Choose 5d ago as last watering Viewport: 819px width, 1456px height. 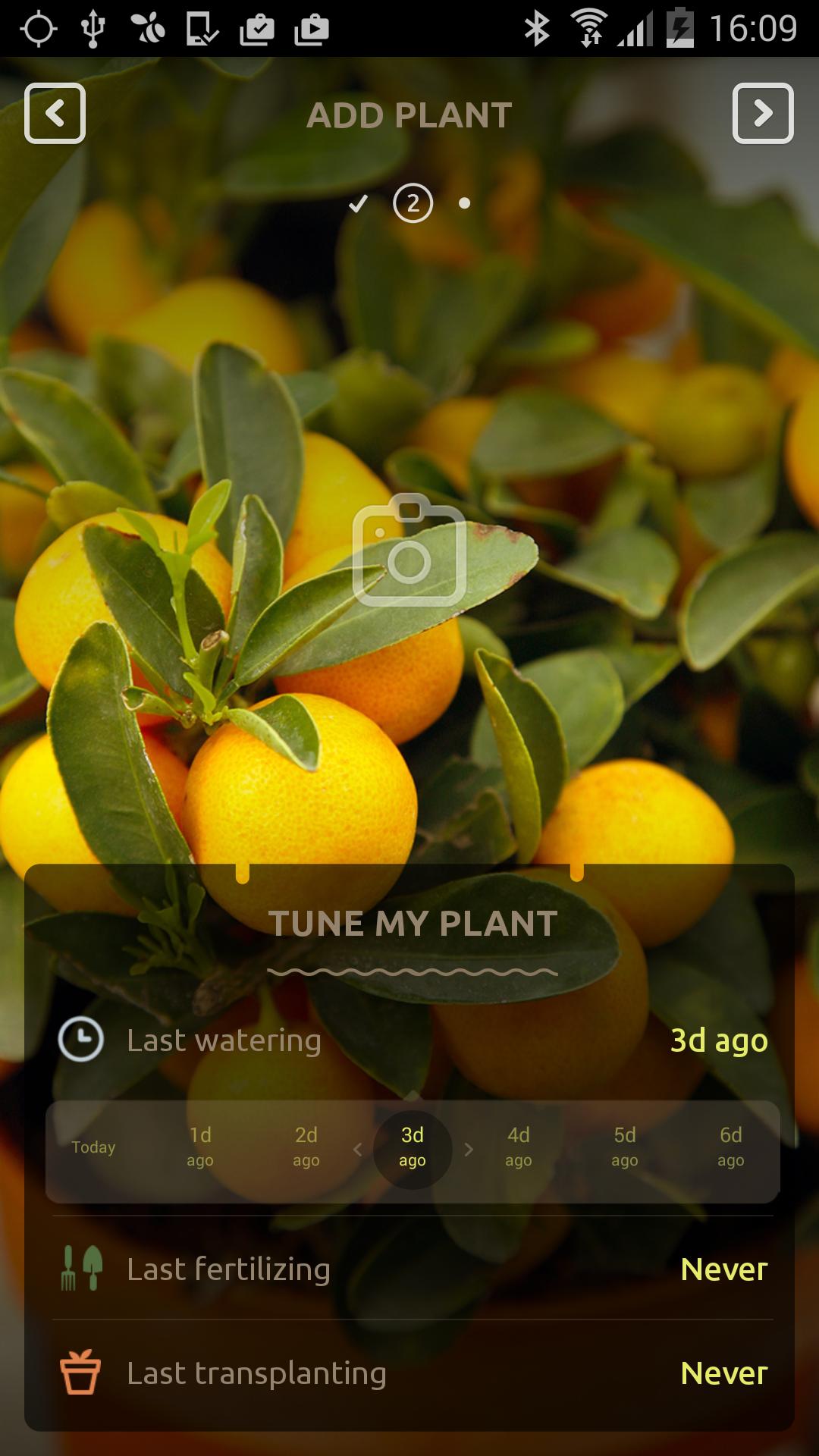[624, 1147]
